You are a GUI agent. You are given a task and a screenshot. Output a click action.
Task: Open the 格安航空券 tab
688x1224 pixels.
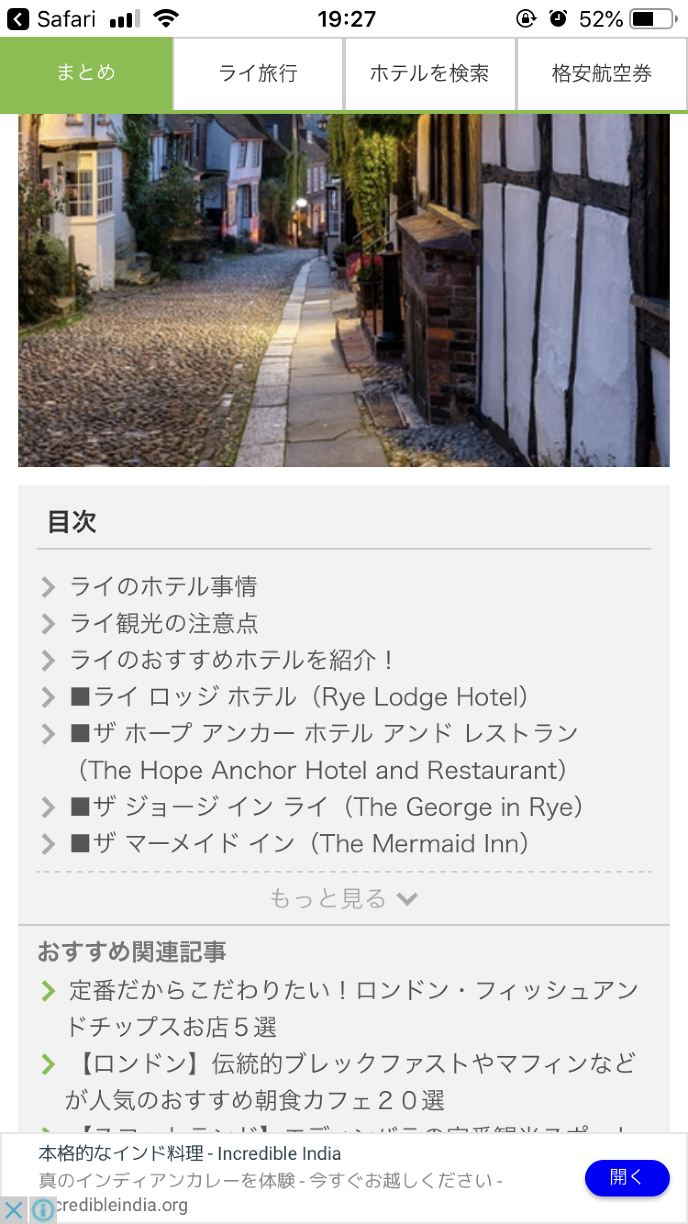(602, 74)
